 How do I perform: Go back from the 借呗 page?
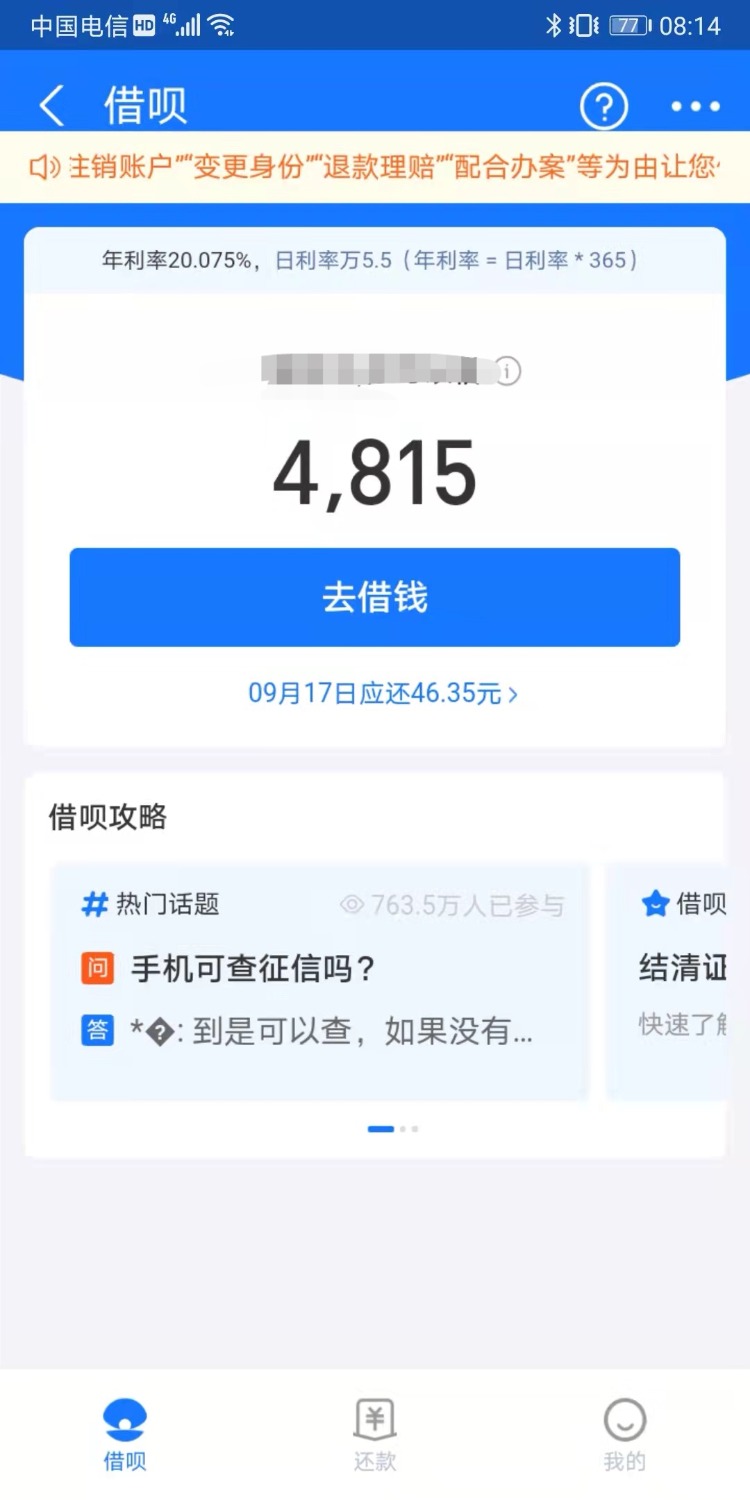50,105
